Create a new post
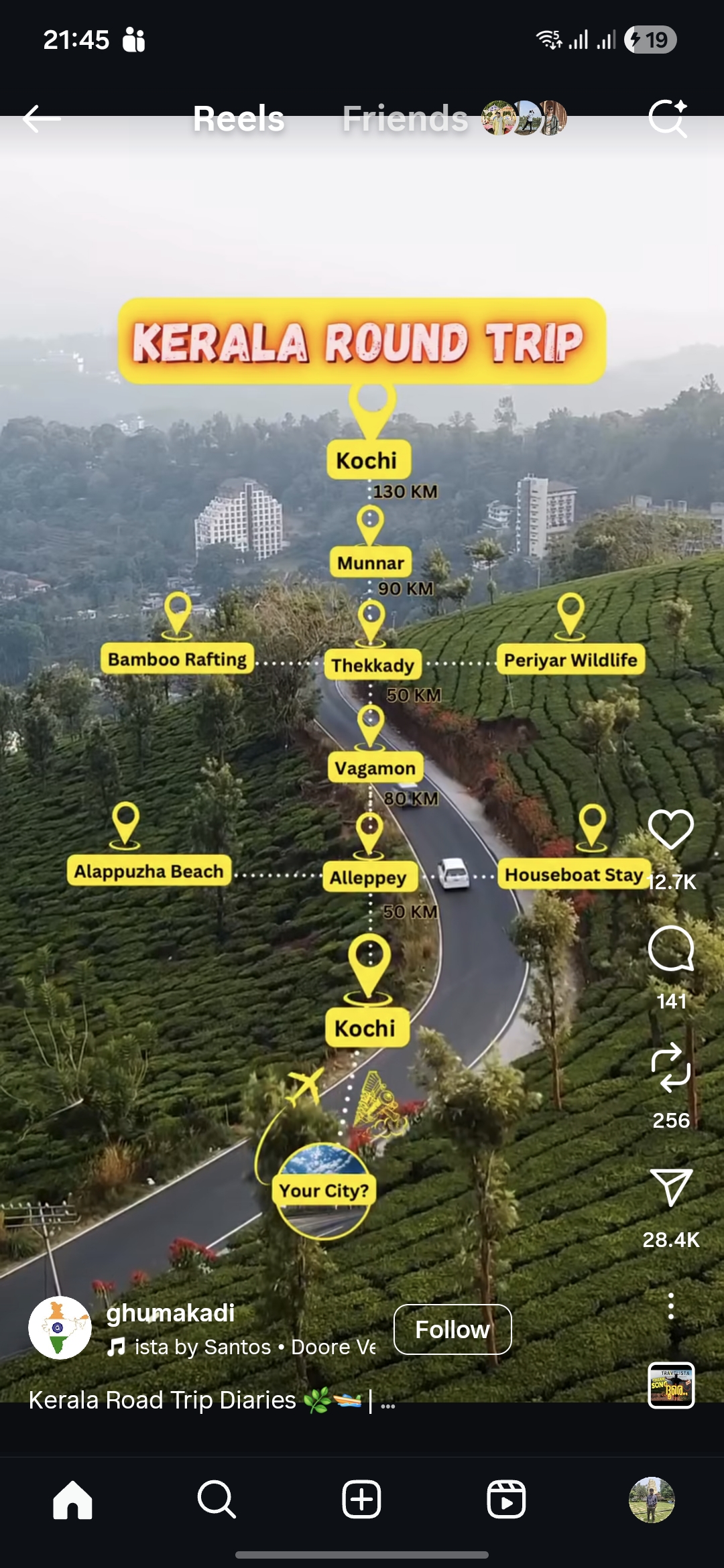The width and height of the screenshot is (724, 1568). coord(362,1500)
